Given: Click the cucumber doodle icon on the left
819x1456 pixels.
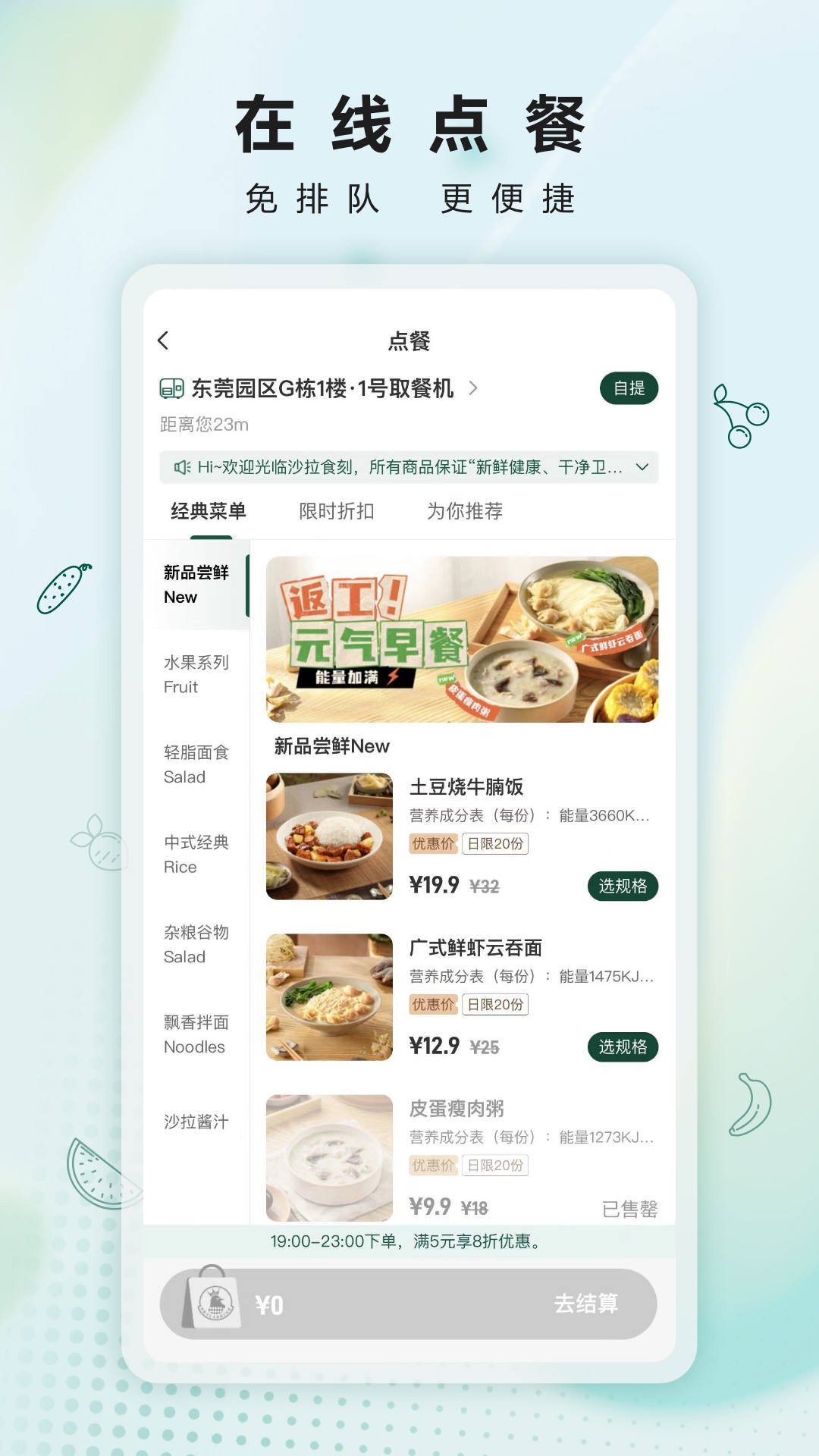Looking at the screenshot, I should (64, 588).
